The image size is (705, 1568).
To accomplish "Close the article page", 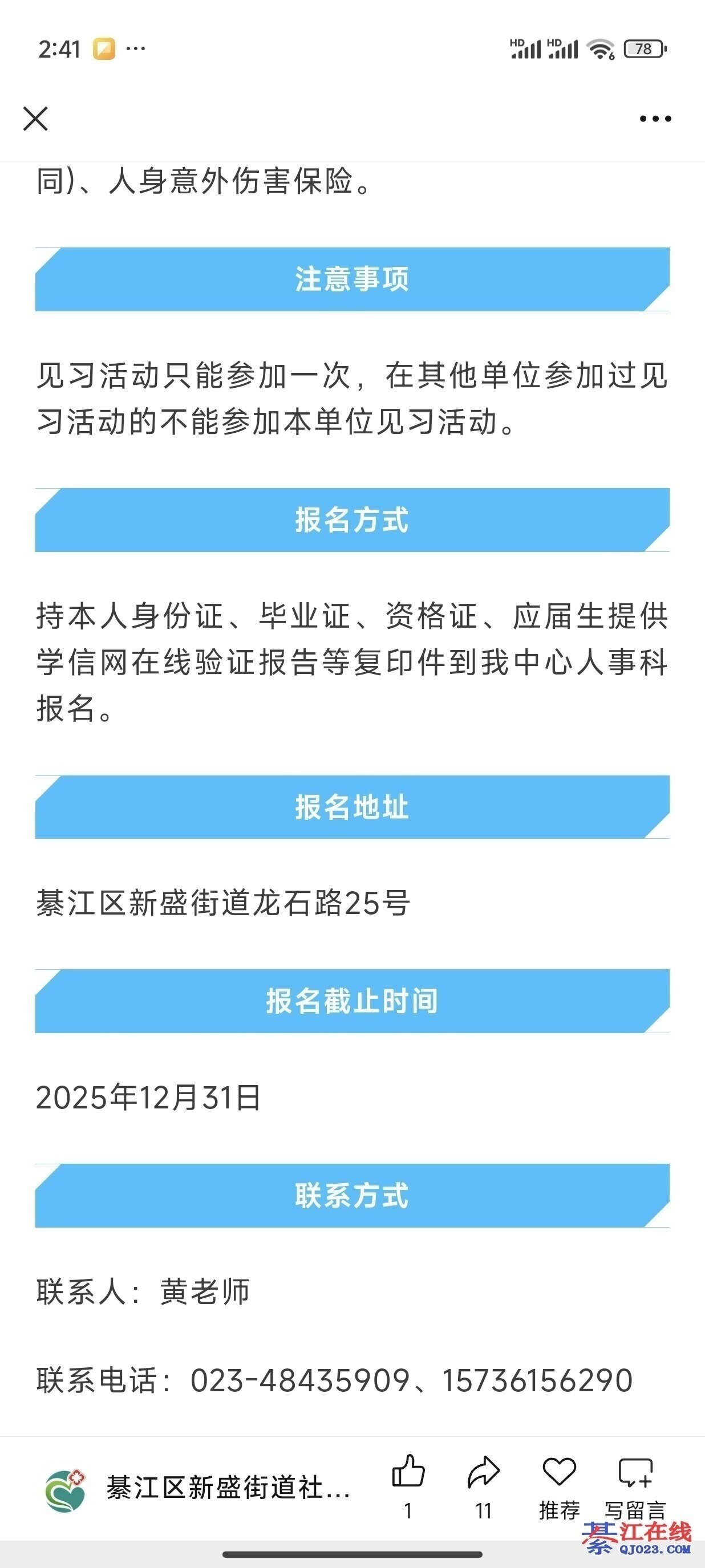I will [x=35, y=119].
